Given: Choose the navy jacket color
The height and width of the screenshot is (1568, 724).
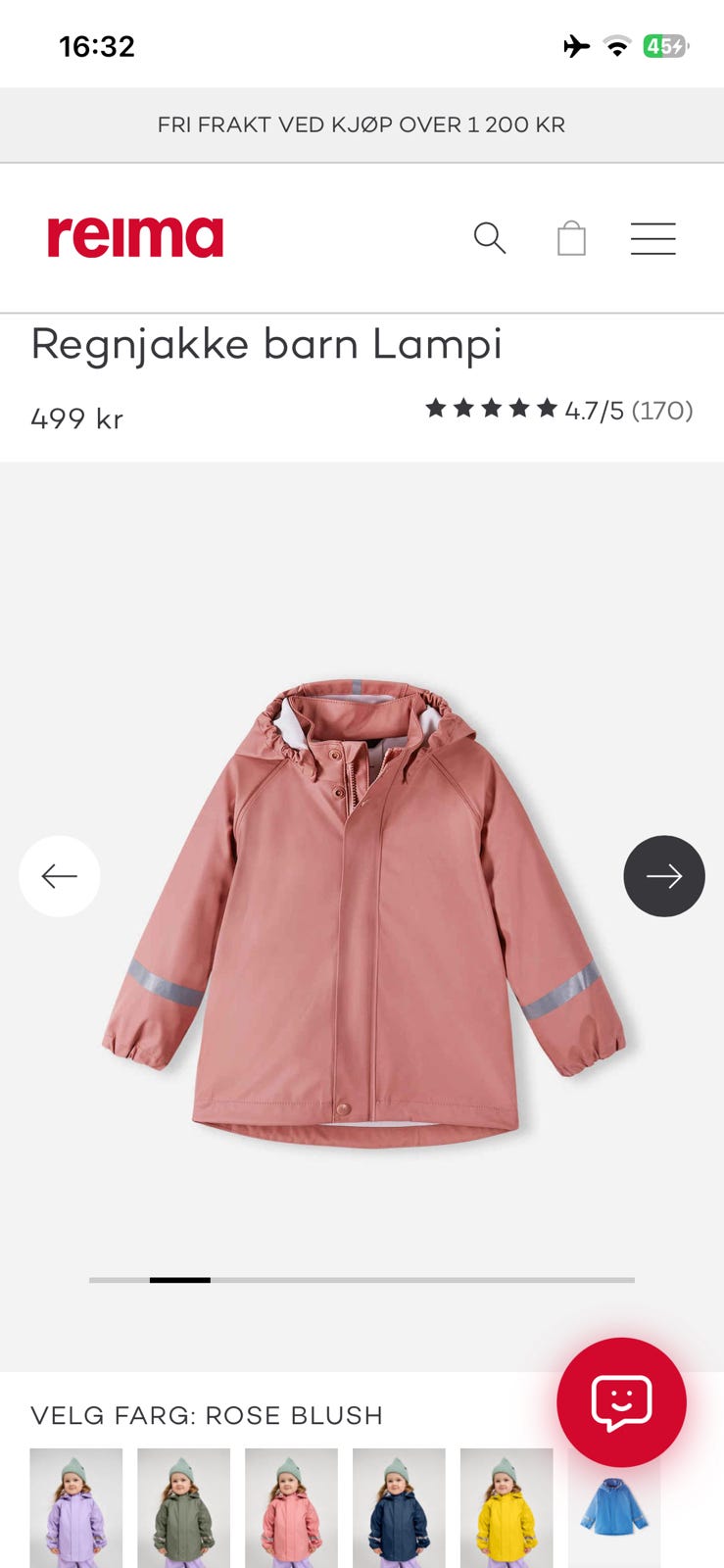Looking at the screenshot, I should [x=400, y=1507].
